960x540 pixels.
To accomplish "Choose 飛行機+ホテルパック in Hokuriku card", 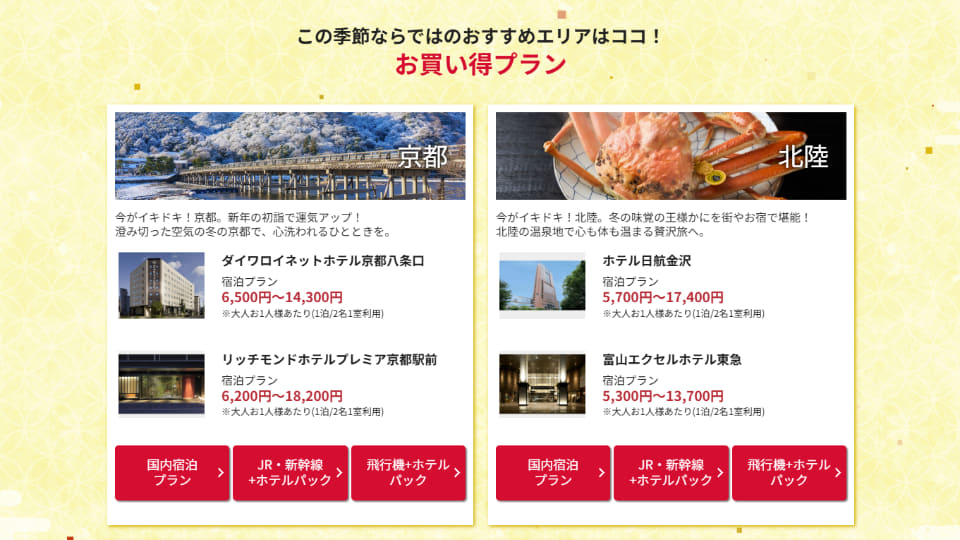I will pyautogui.click(x=789, y=473).
